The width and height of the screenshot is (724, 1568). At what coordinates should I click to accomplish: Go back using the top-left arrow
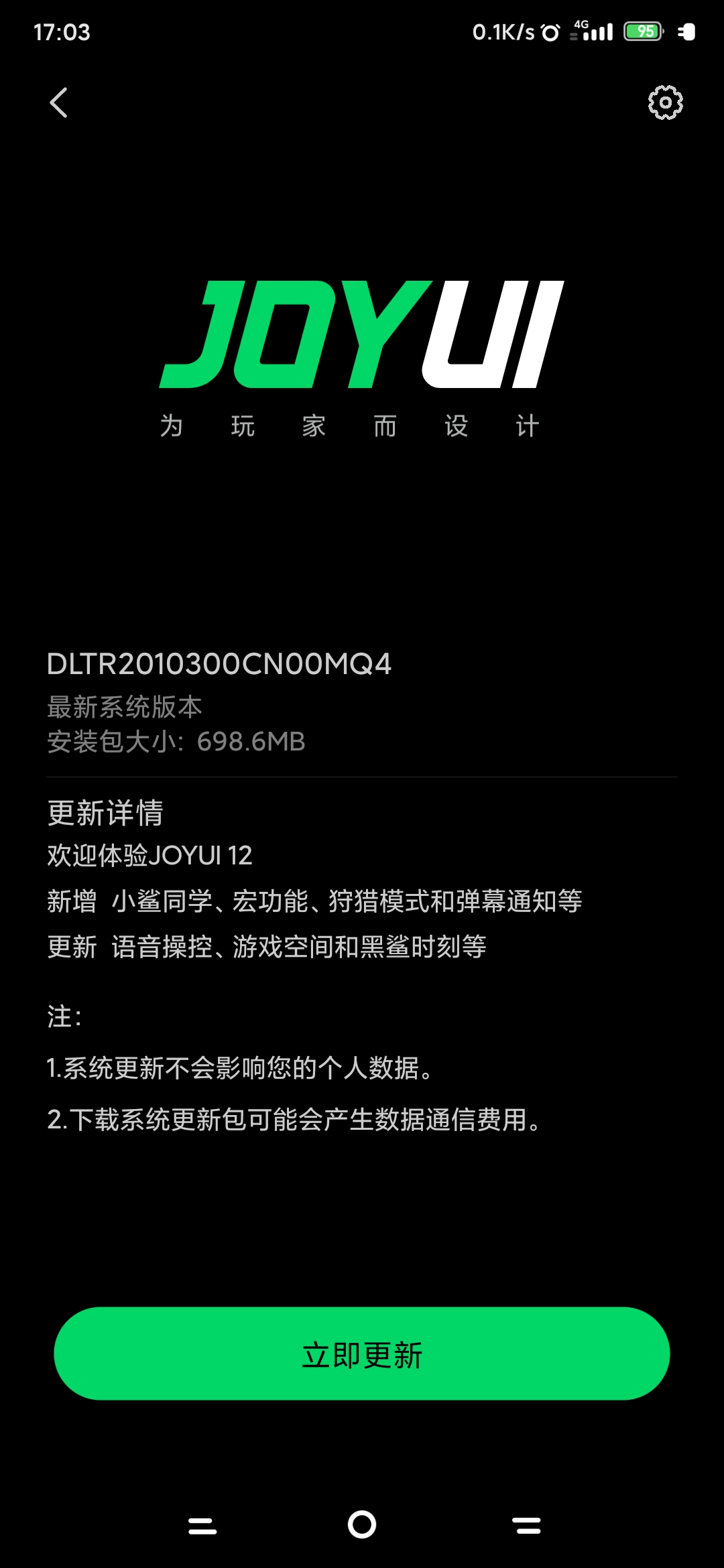pyautogui.click(x=59, y=103)
